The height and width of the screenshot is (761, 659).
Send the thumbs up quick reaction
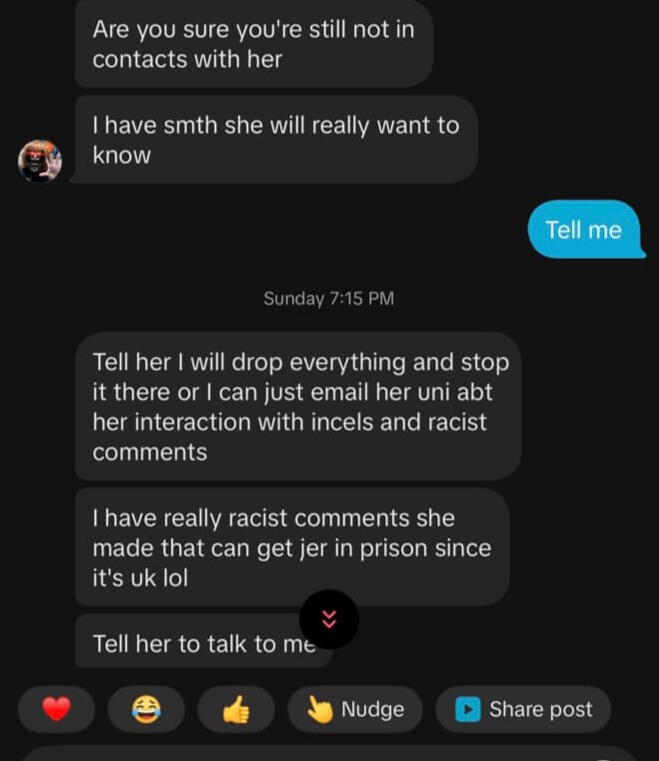click(236, 710)
